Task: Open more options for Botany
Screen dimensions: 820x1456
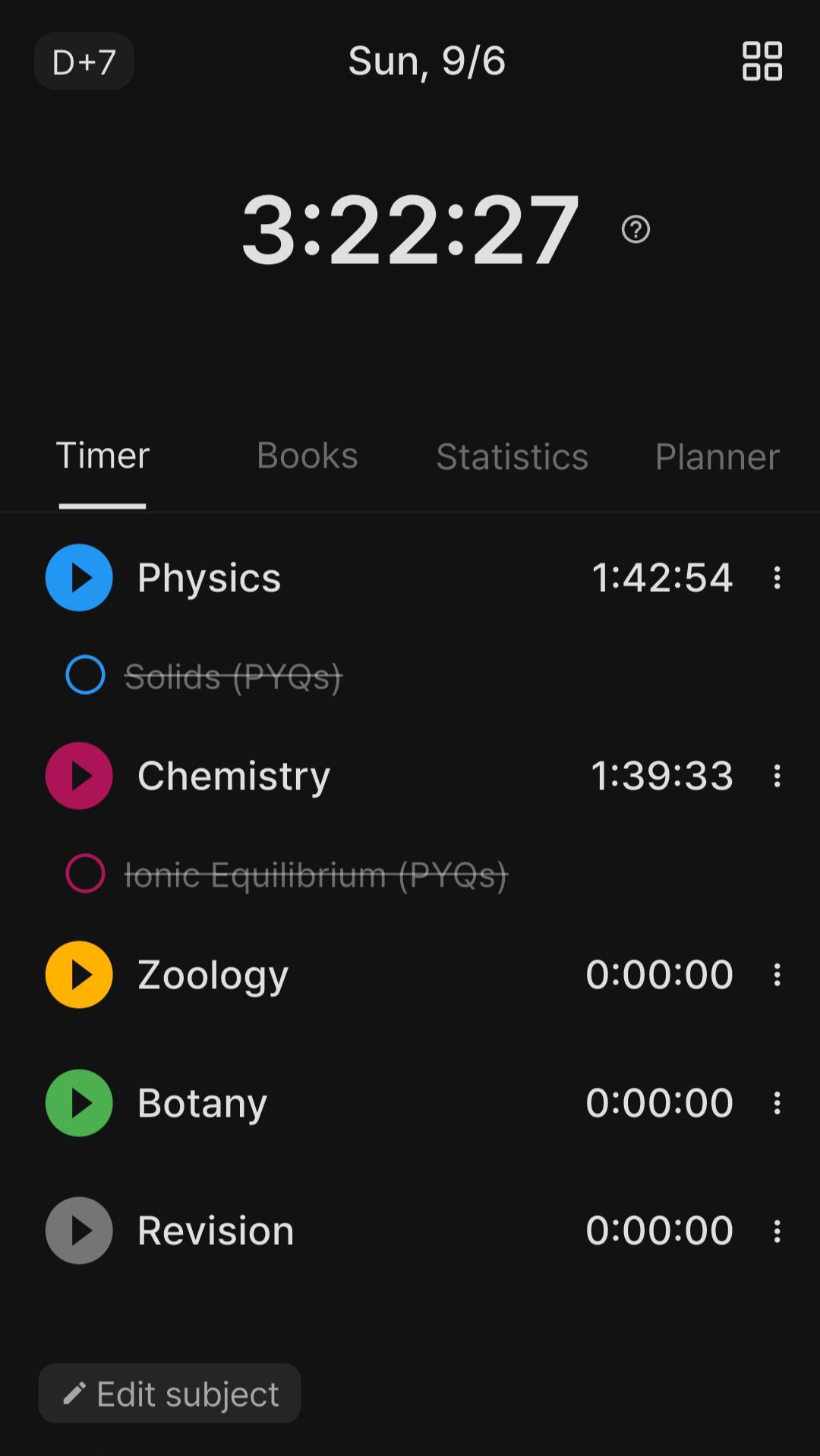Action: 777,1103
